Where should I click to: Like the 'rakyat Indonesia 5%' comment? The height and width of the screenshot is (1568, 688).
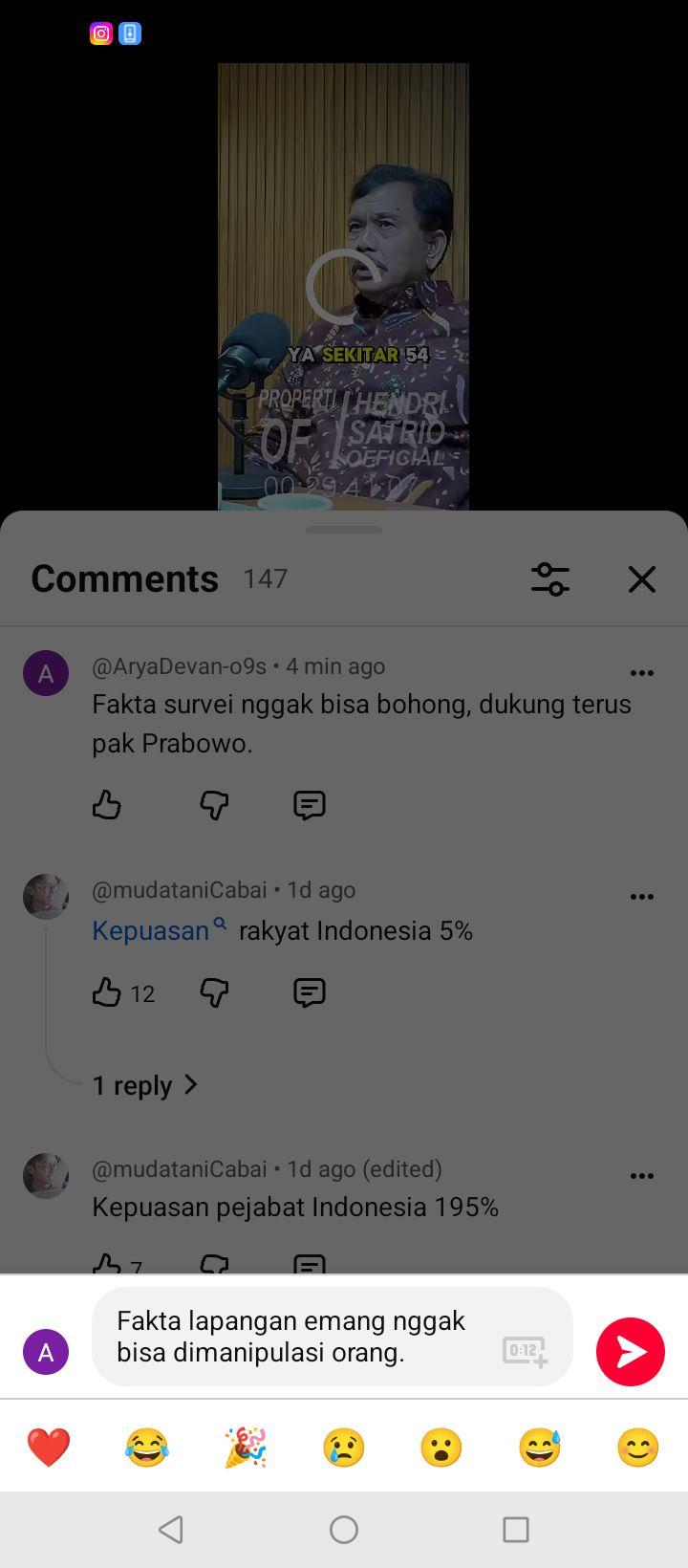coord(107,992)
